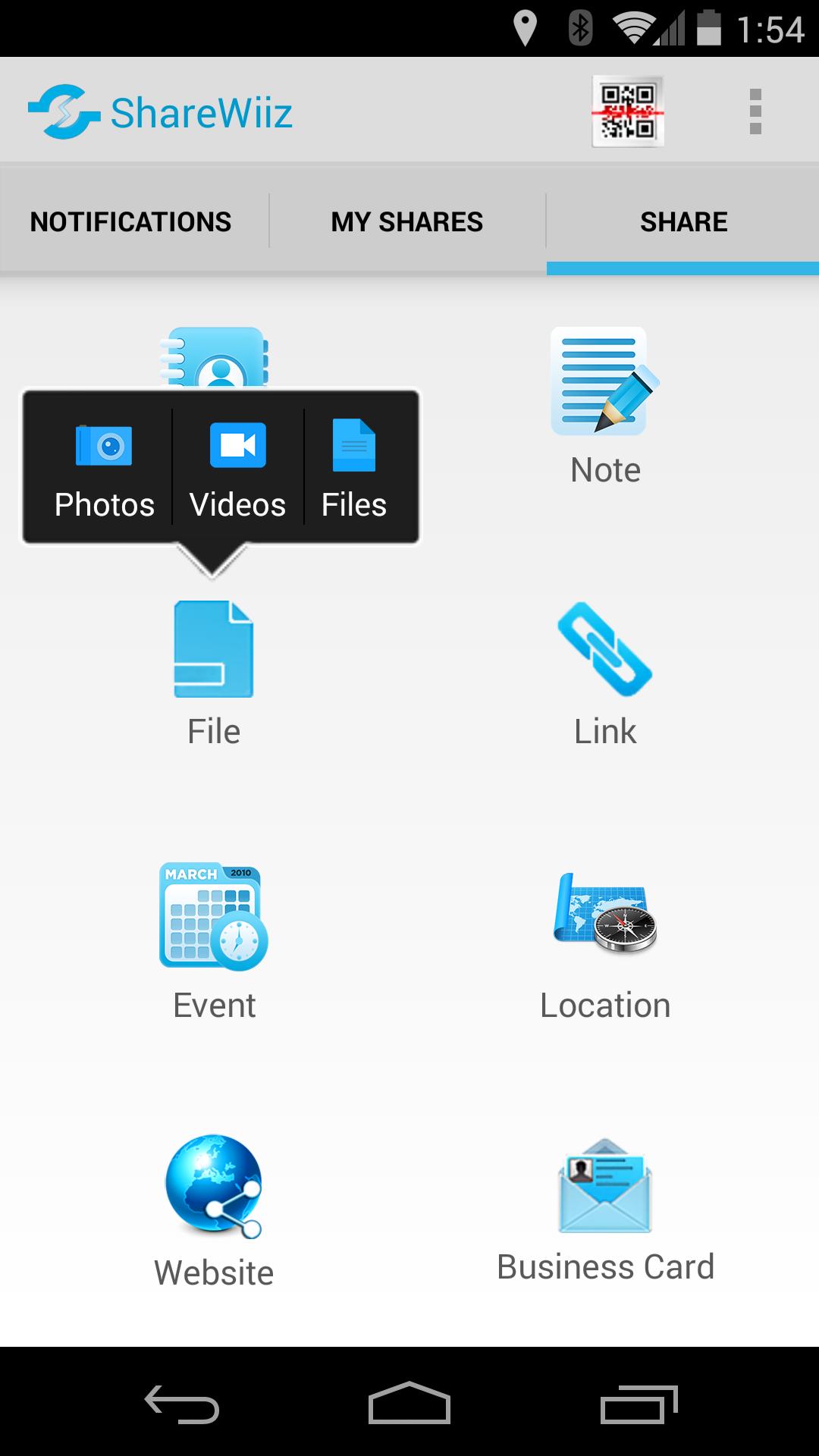This screenshot has width=819, height=1456.
Task: Switch to the MY SHARES tab
Action: click(x=407, y=221)
